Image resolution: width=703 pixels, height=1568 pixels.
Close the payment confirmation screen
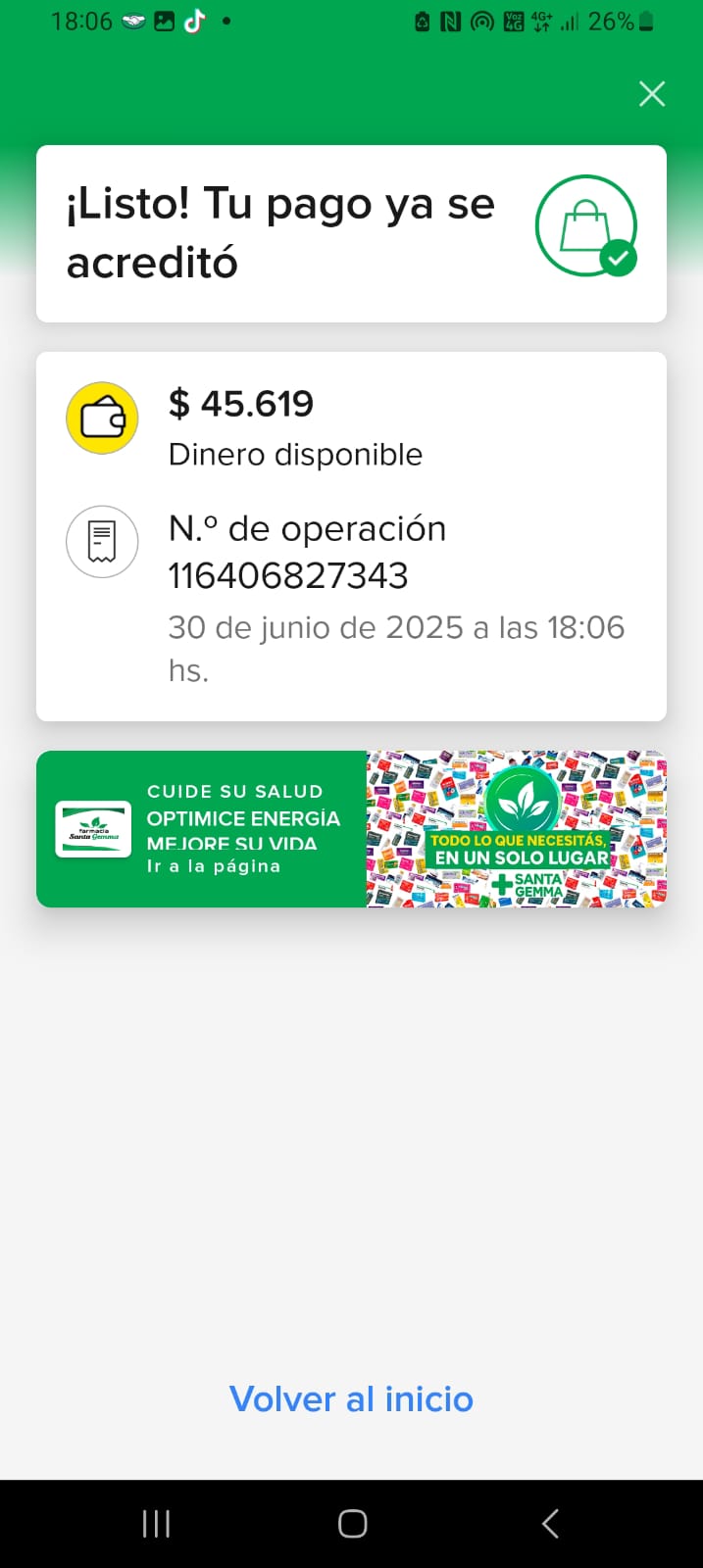pos(652,94)
